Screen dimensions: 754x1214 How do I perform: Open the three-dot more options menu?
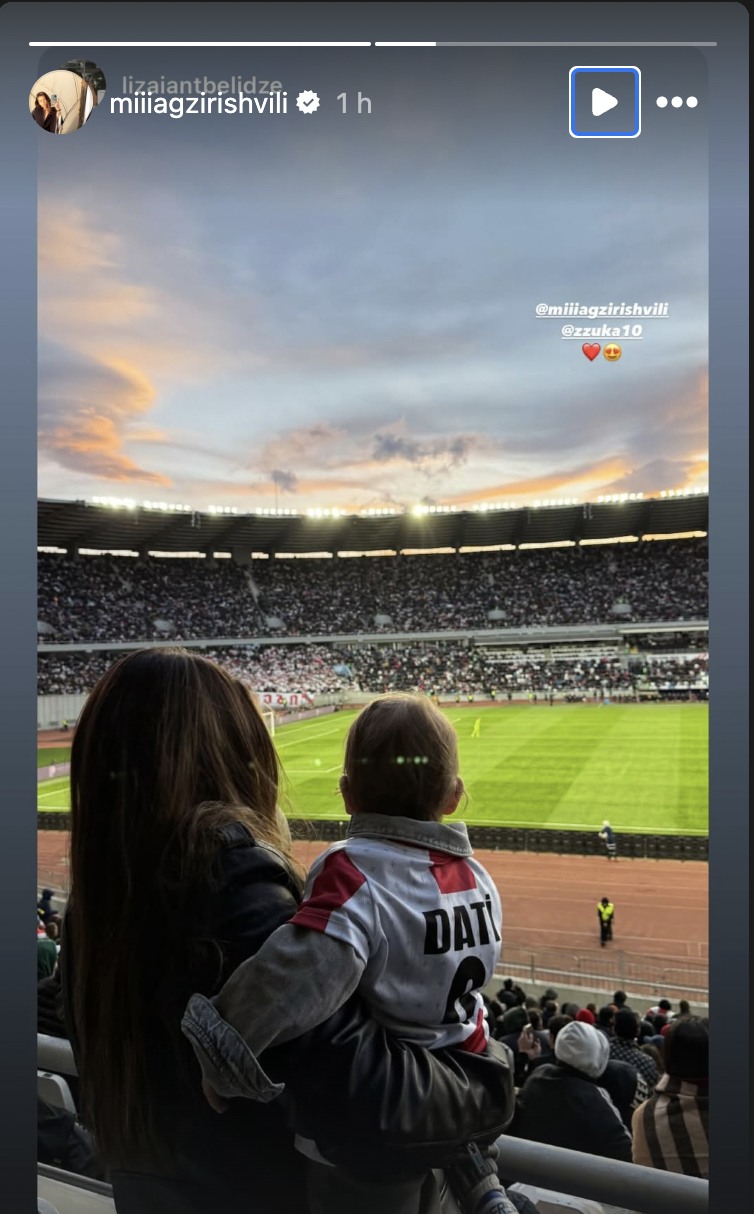pyautogui.click(x=676, y=102)
